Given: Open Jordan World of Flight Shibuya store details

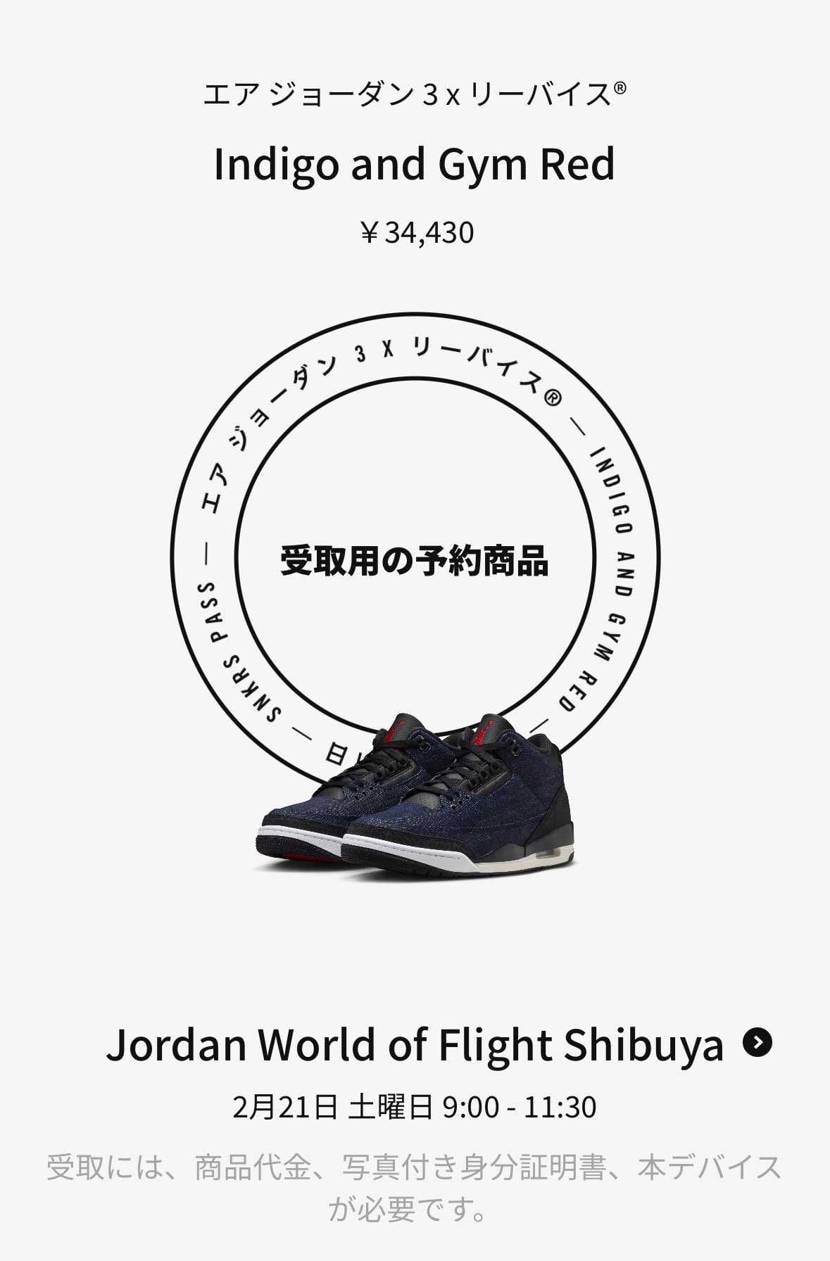Looking at the screenshot, I should coord(757,1043).
